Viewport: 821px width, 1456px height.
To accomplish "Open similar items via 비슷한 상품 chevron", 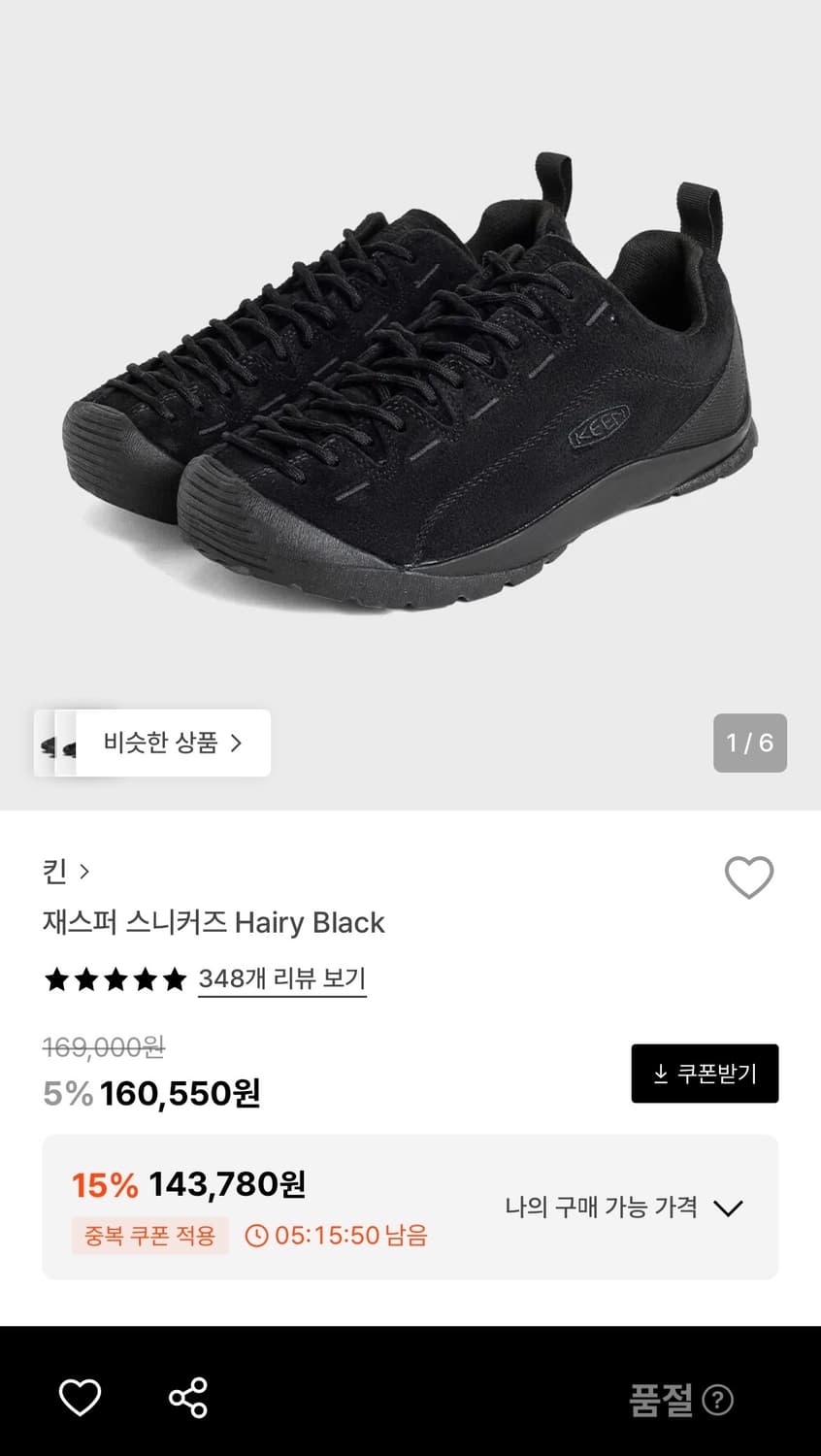I will click(x=236, y=744).
